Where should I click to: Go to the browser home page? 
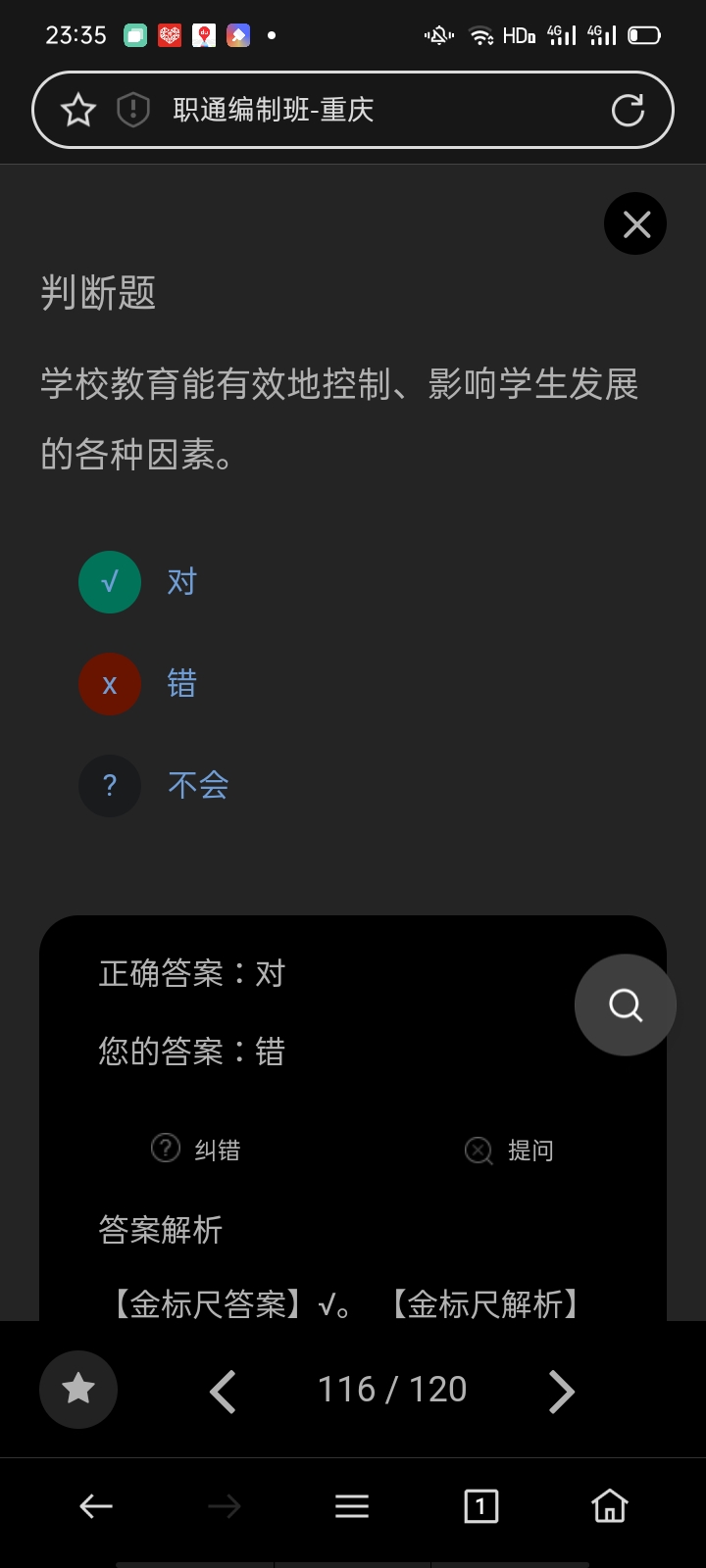(609, 1506)
